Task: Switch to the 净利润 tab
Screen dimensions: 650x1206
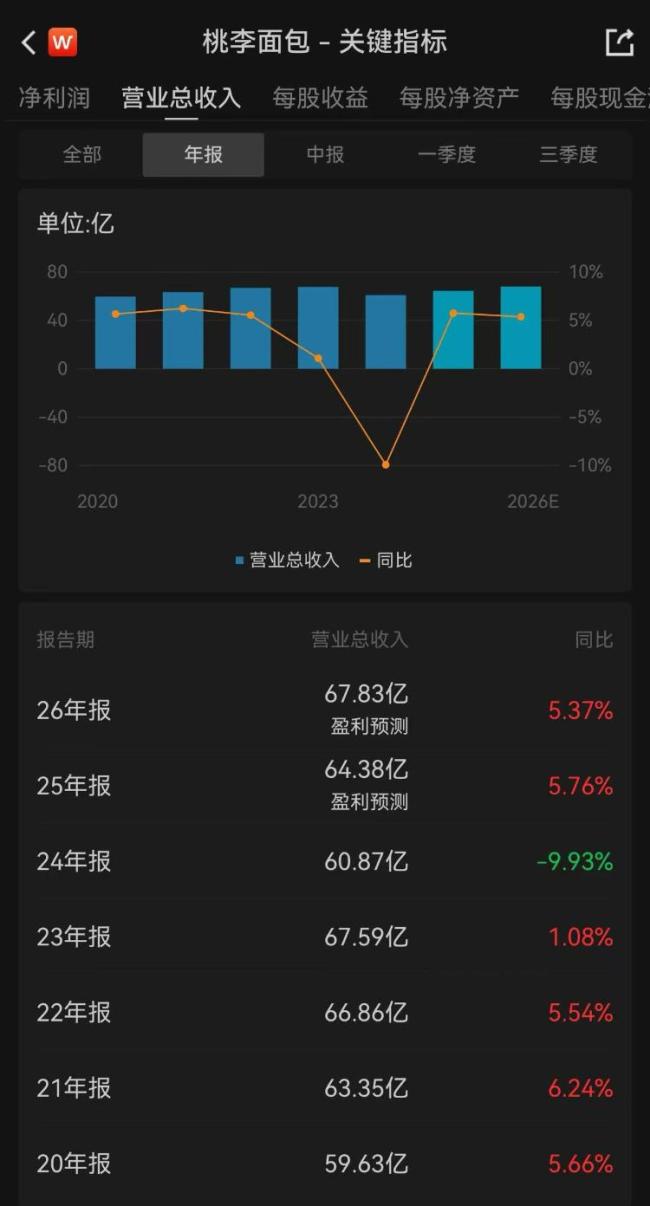Action: click(x=54, y=98)
